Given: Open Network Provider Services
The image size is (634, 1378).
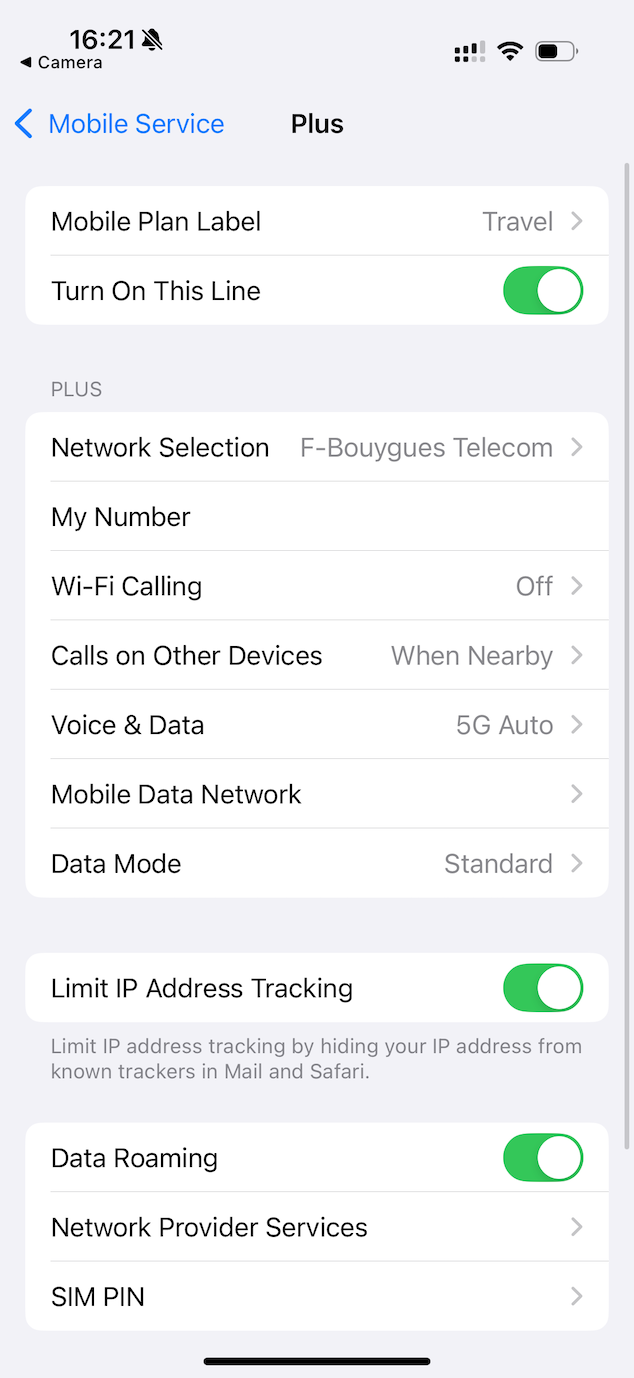Looking at the screenshot, I should tap(316, 1227).
